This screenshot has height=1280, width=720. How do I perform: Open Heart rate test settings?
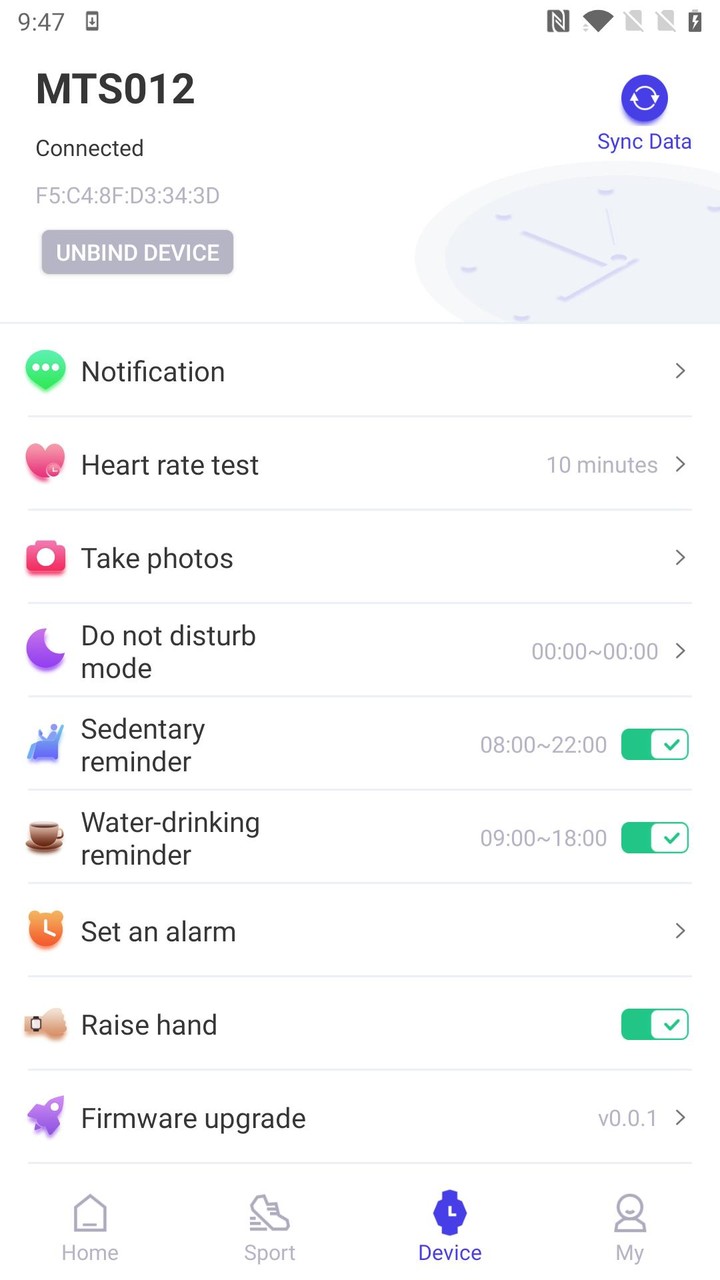(x=360, y=464)
